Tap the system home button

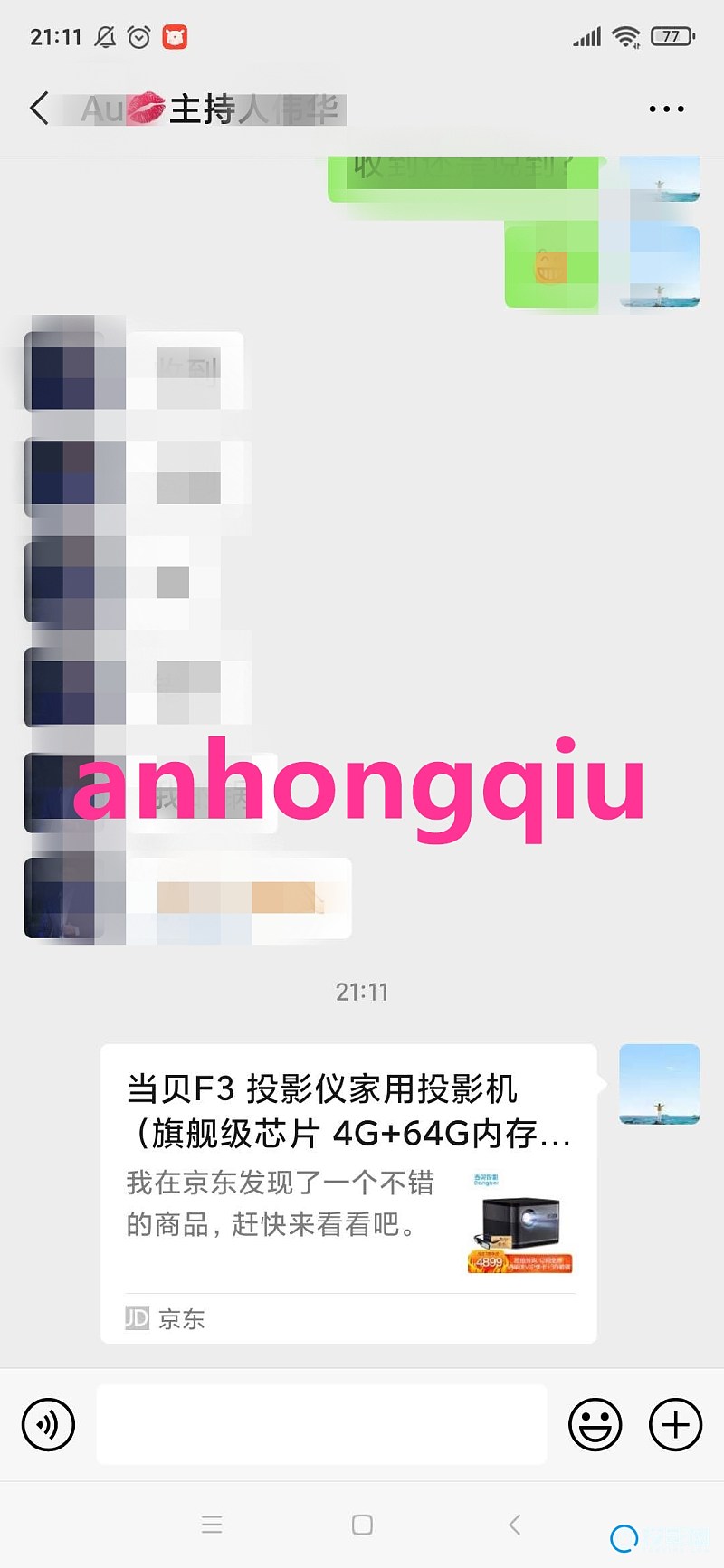click(362, 1525)
